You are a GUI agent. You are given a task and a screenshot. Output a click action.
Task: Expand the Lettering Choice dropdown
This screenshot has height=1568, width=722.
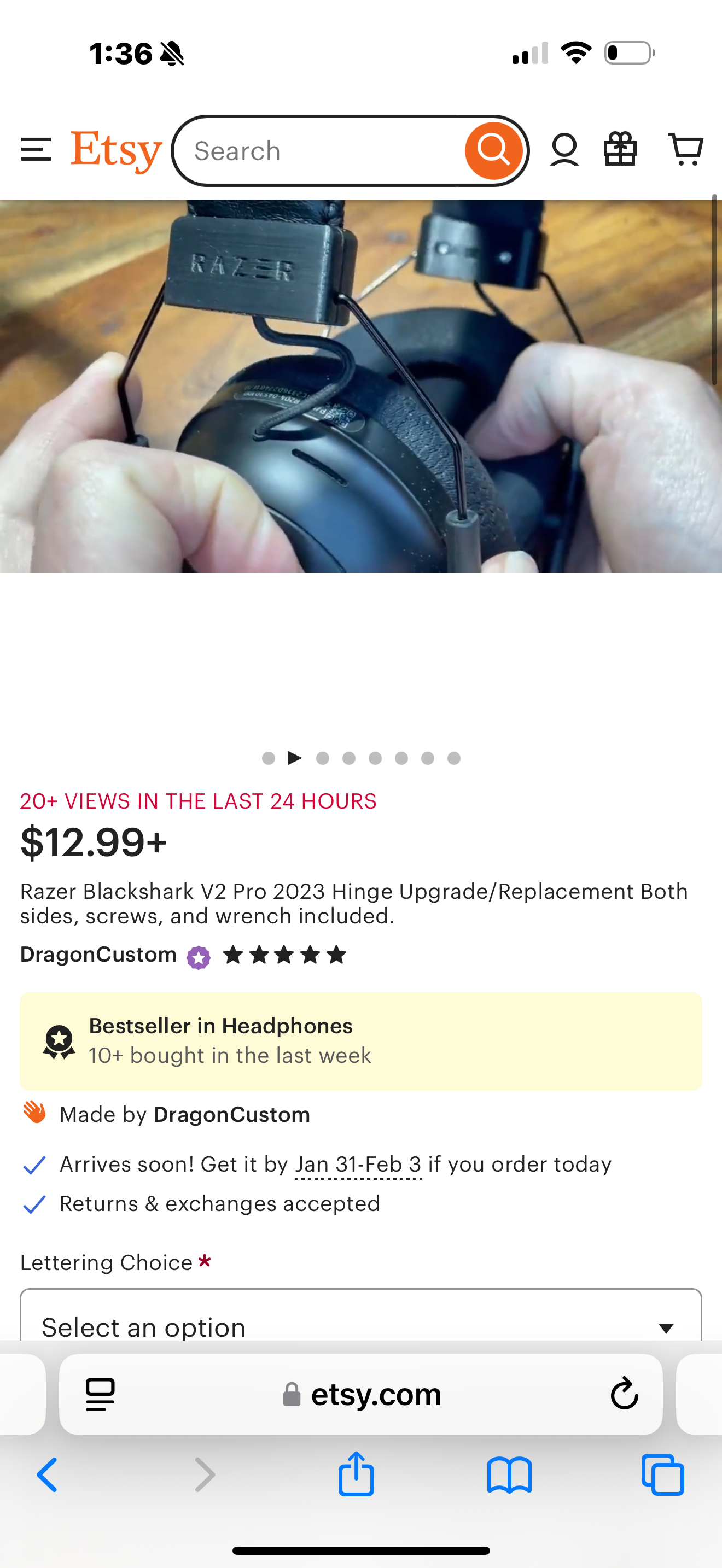tap(360, 1321)
